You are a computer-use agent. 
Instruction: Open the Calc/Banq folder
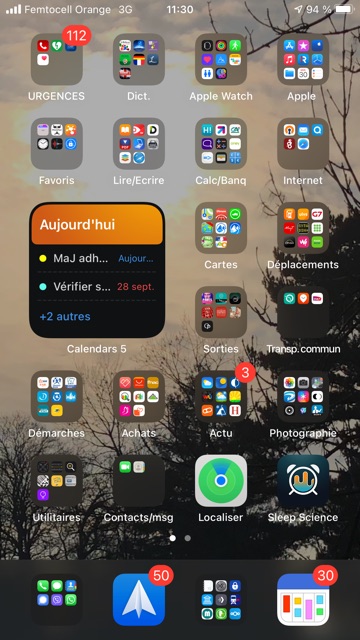[x=221, y=144]
